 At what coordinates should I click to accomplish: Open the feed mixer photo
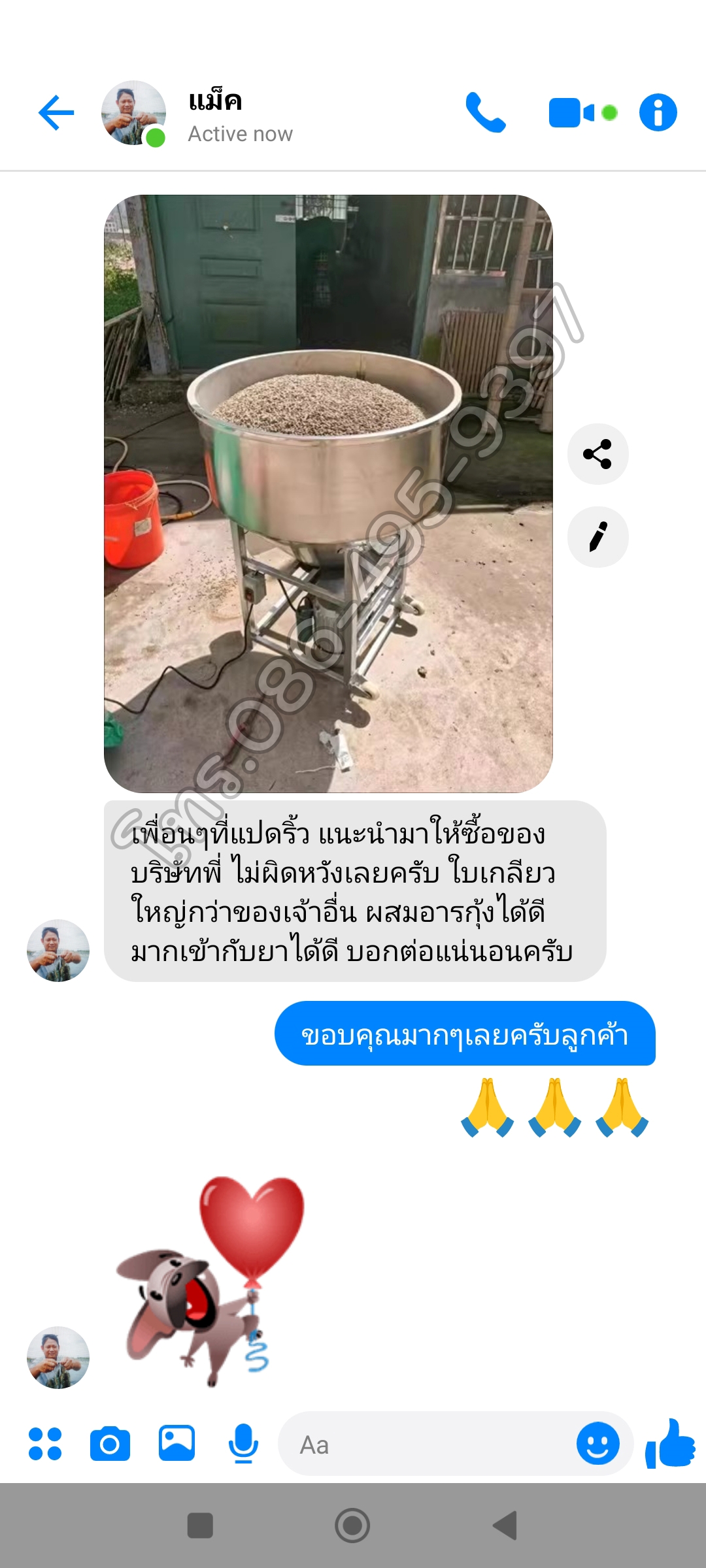pyautogui.click(x=328, y=493)
